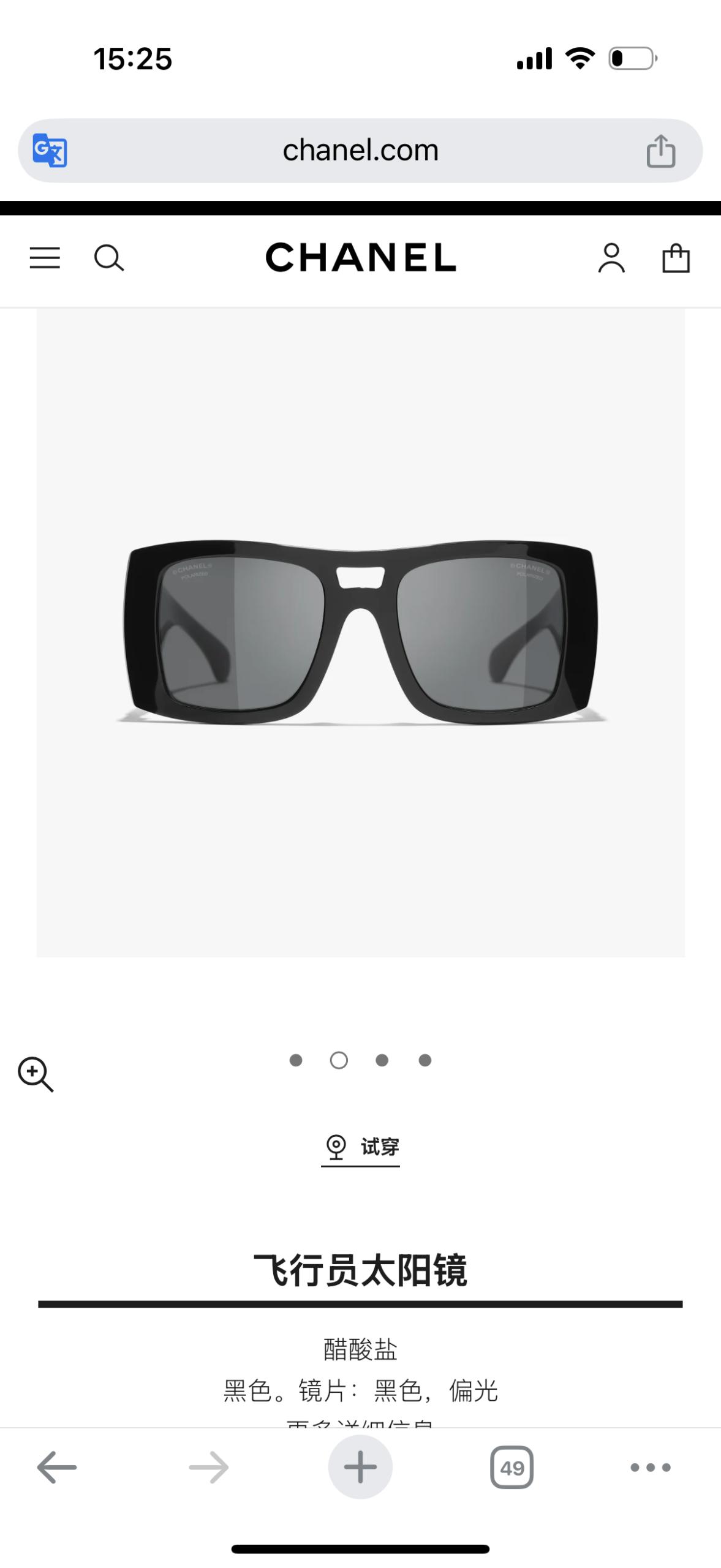This screenshot has height=1568, width=721.
Task: Zoom the product image with magnifier
Action: coord(36,1074)
